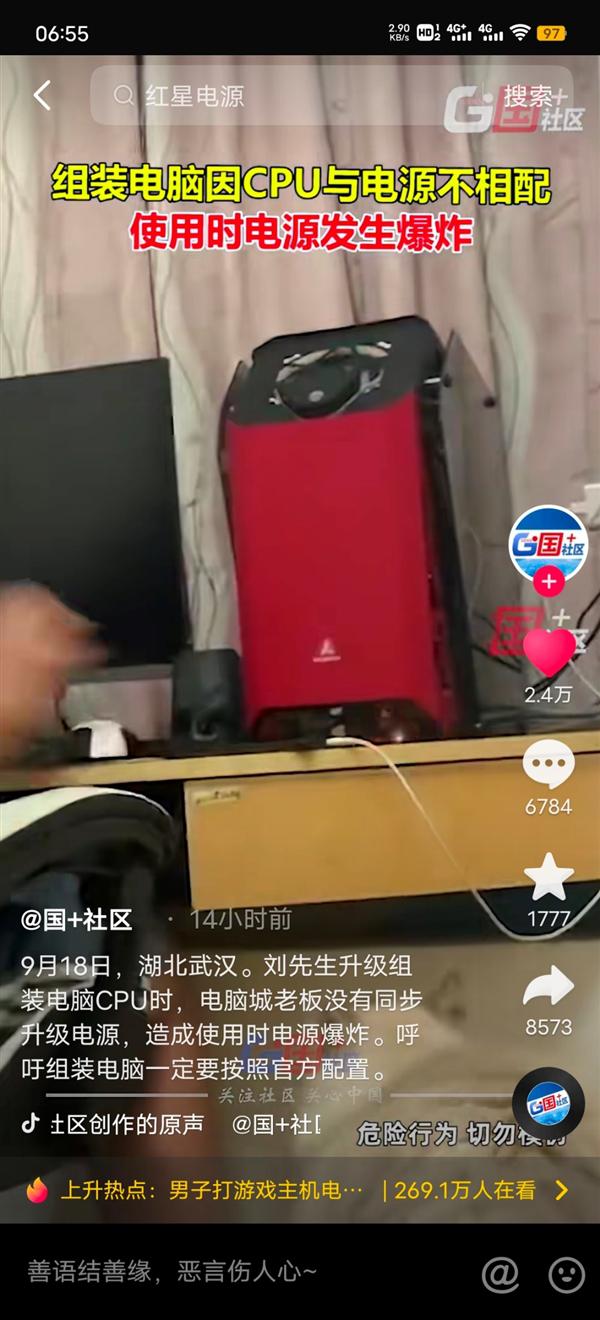Open the 上升热点 trending banner
This screenshot has height=1320, width=600.
pos(298,1190)
